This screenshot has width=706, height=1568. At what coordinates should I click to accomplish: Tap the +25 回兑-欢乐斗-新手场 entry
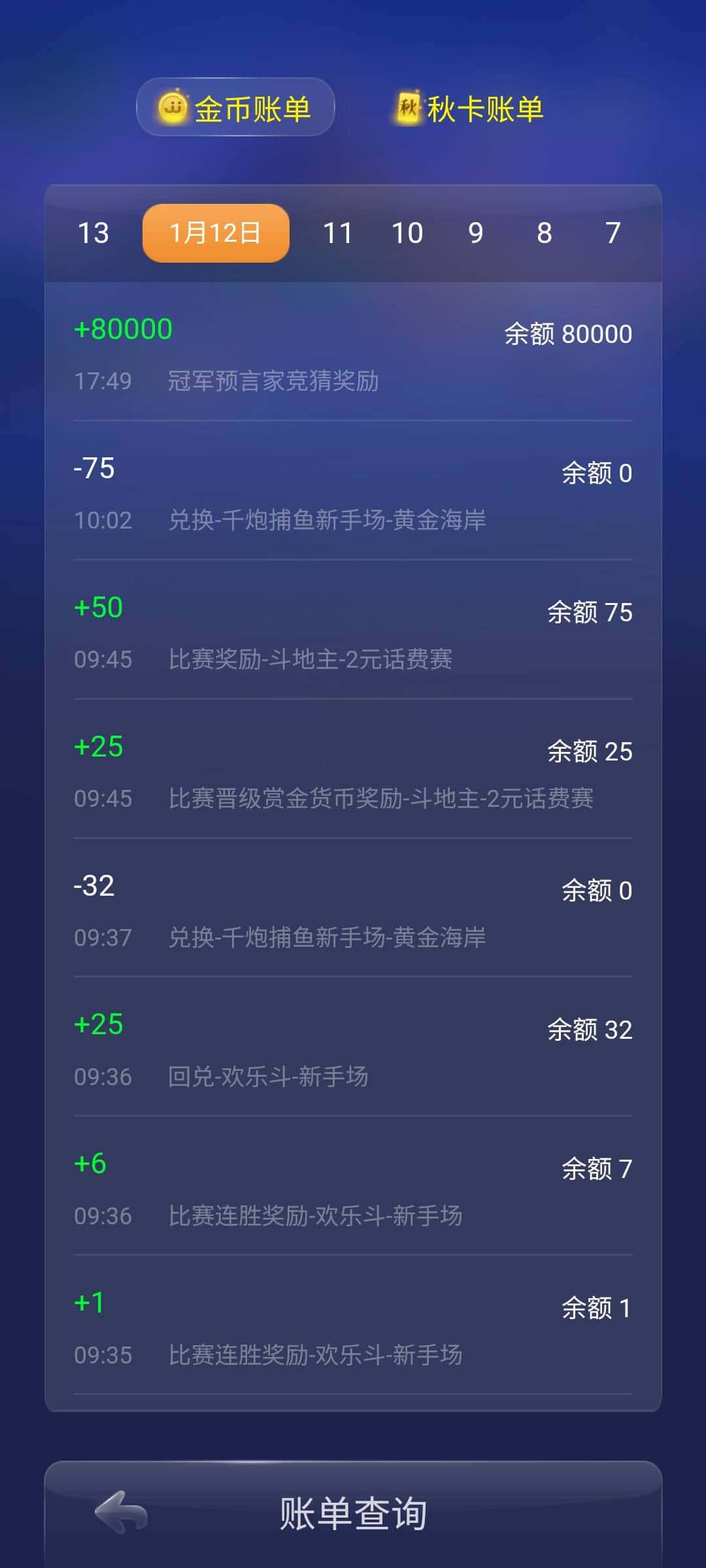coord(353,1050)
